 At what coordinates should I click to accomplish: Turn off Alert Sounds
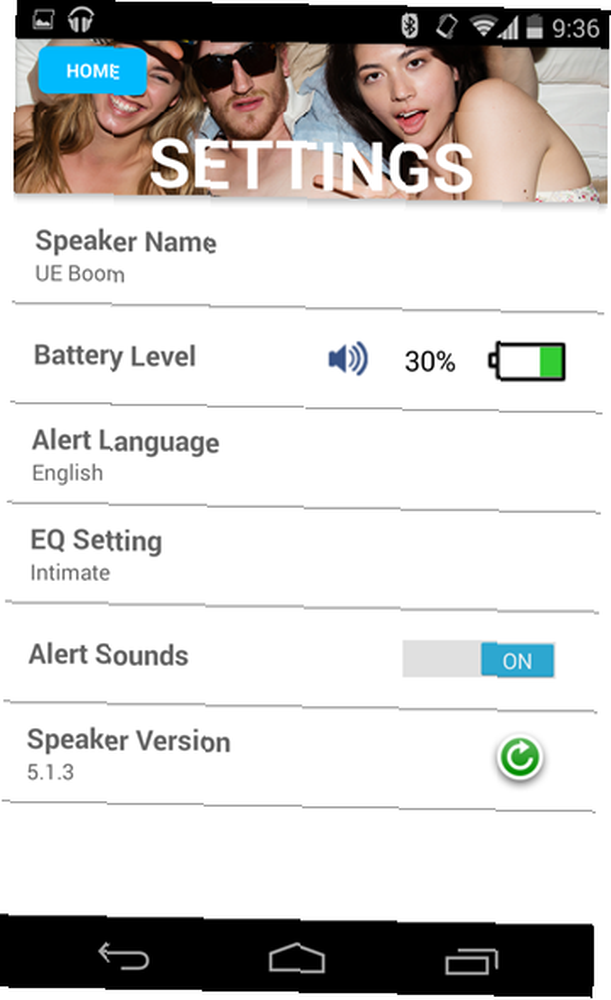click(x=478, y=660)
